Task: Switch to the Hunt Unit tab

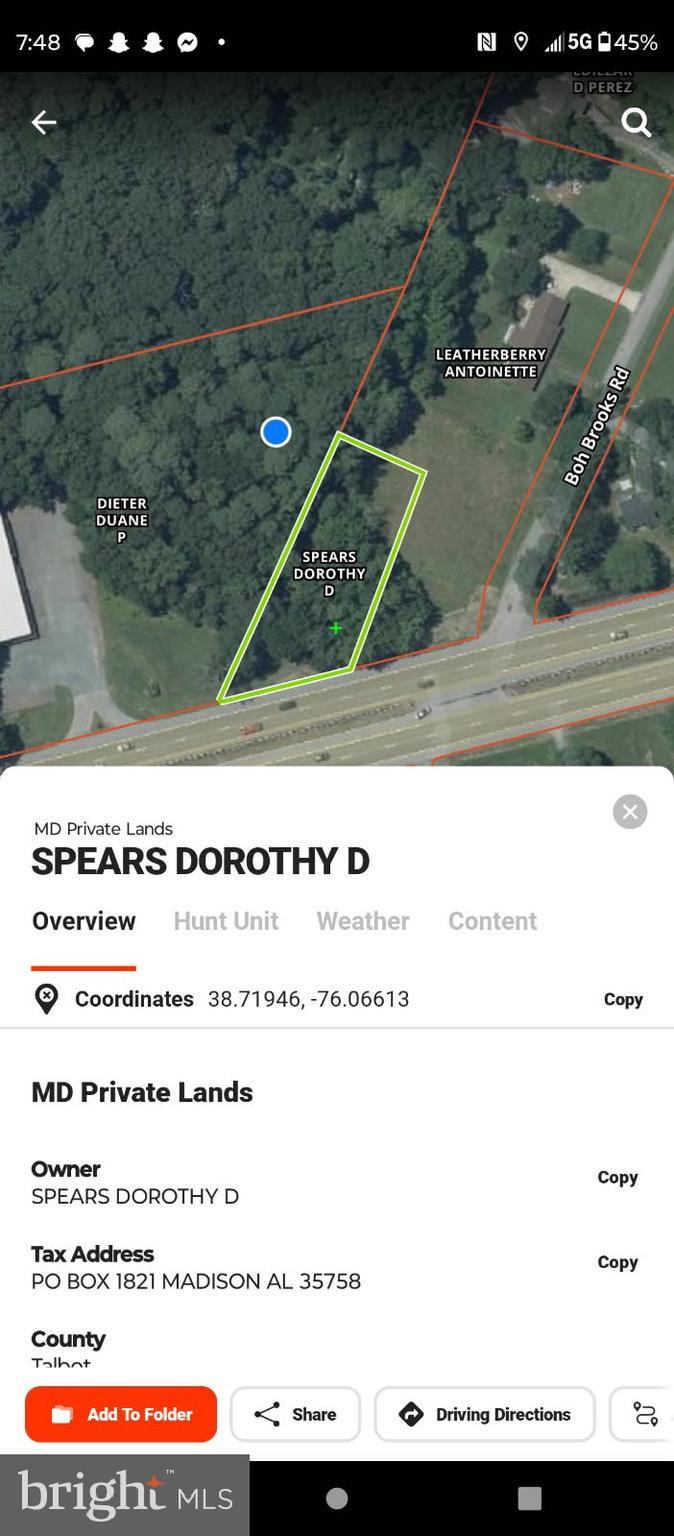Action: tap(226, 921)
